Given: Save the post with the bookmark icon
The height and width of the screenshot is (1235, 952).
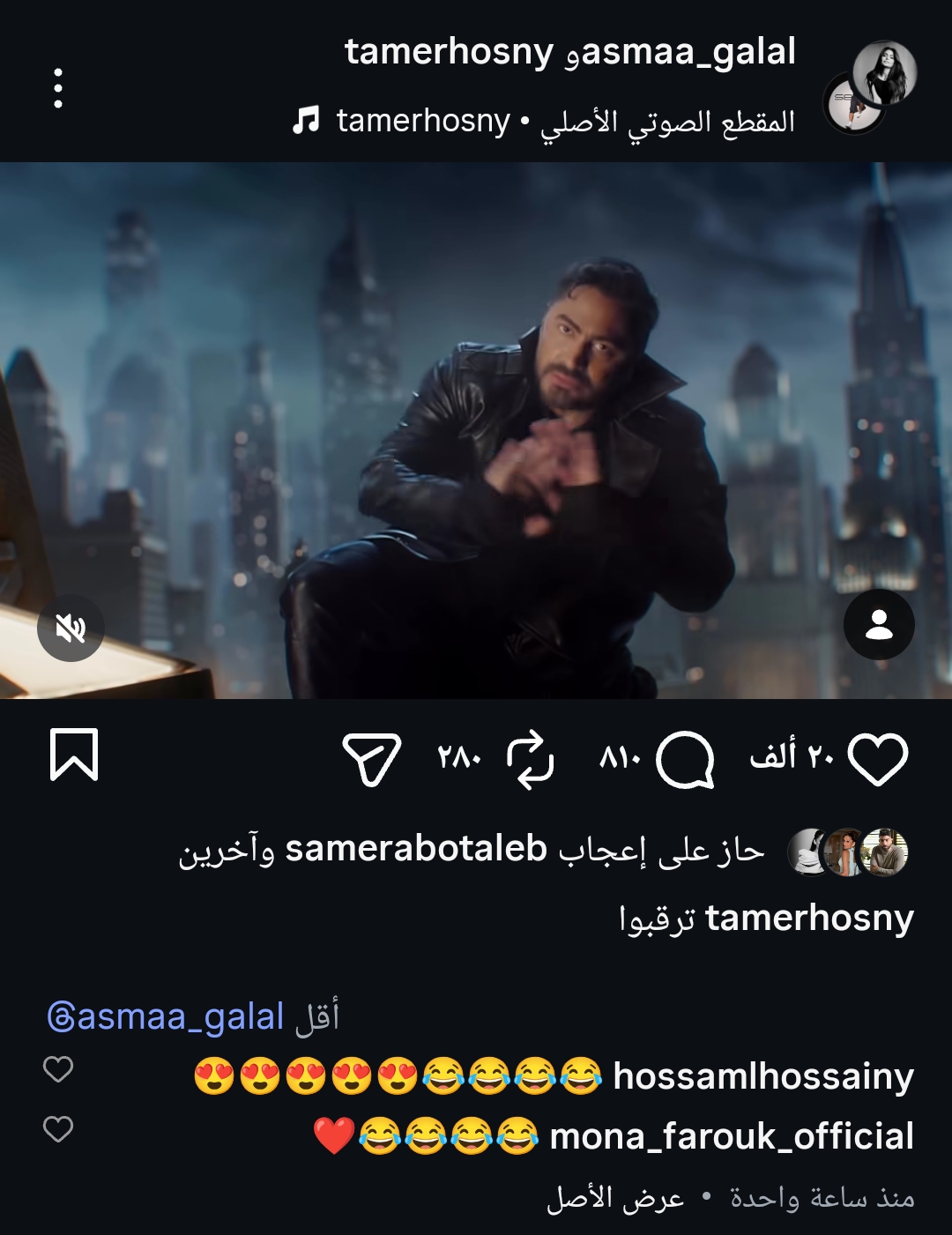Looking at the screenshot, I should click(74, 755).
